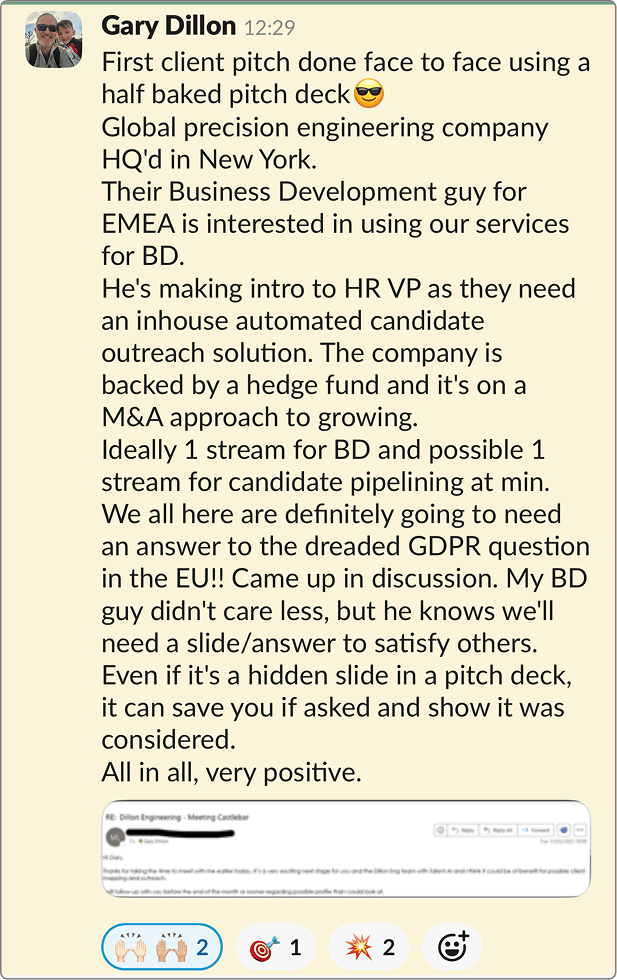This screenshot has height=980, width=617.
Task: Add the dart target reaction
Action: coord(275,945)
